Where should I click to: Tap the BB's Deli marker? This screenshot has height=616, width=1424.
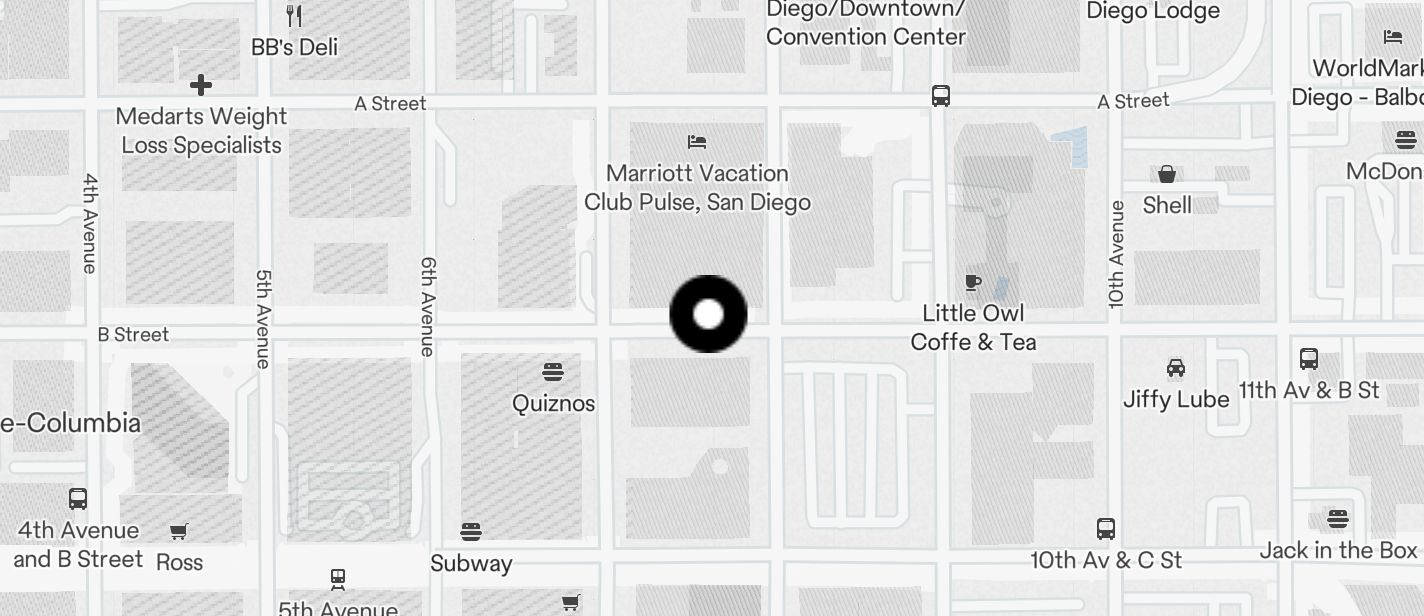coord(294,16)
